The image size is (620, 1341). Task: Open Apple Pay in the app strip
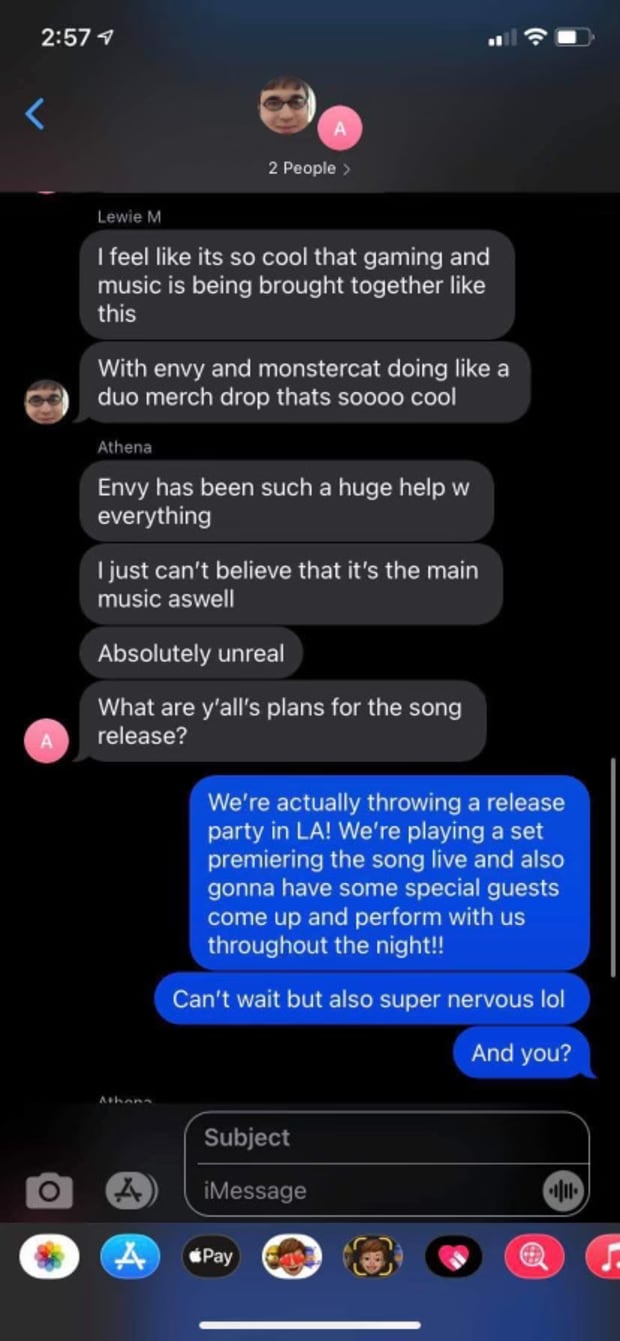pos(210,1258)
